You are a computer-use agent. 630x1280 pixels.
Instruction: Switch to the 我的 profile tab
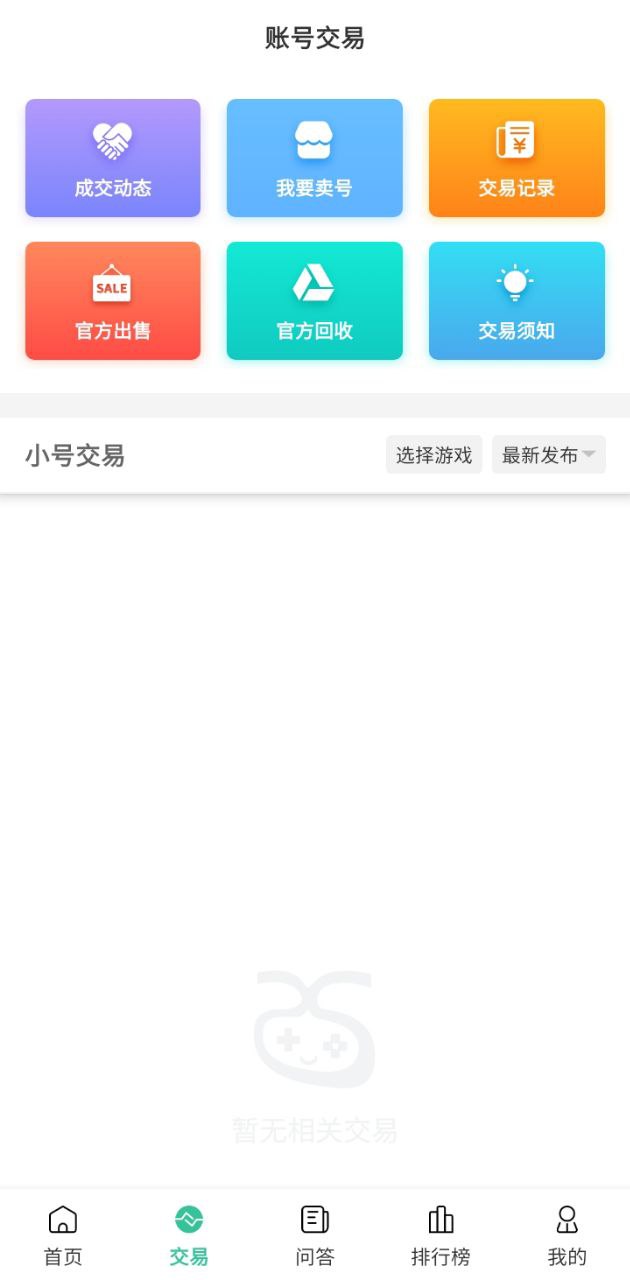pyautogui.click(x=567, y=1235)
